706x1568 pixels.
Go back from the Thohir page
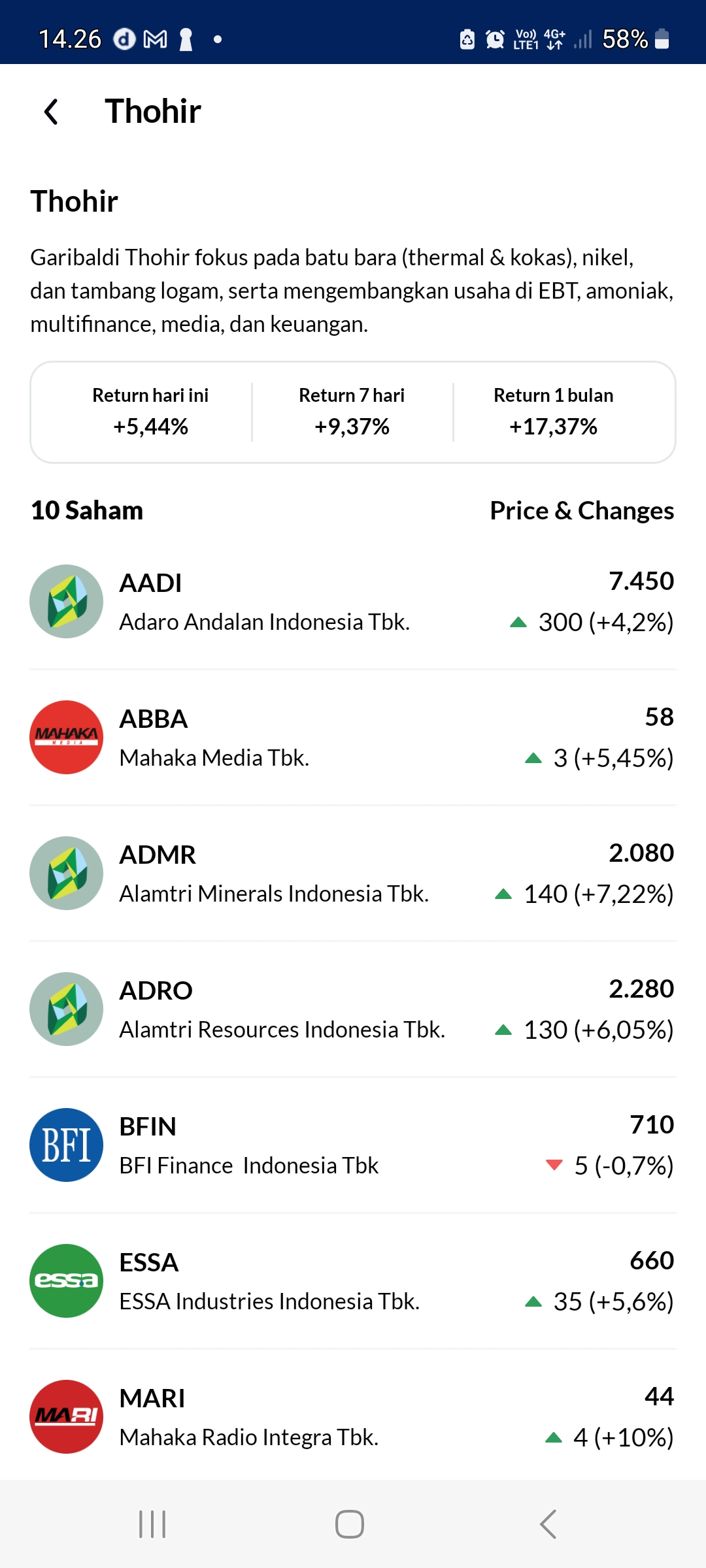click(x=51, y=112)
